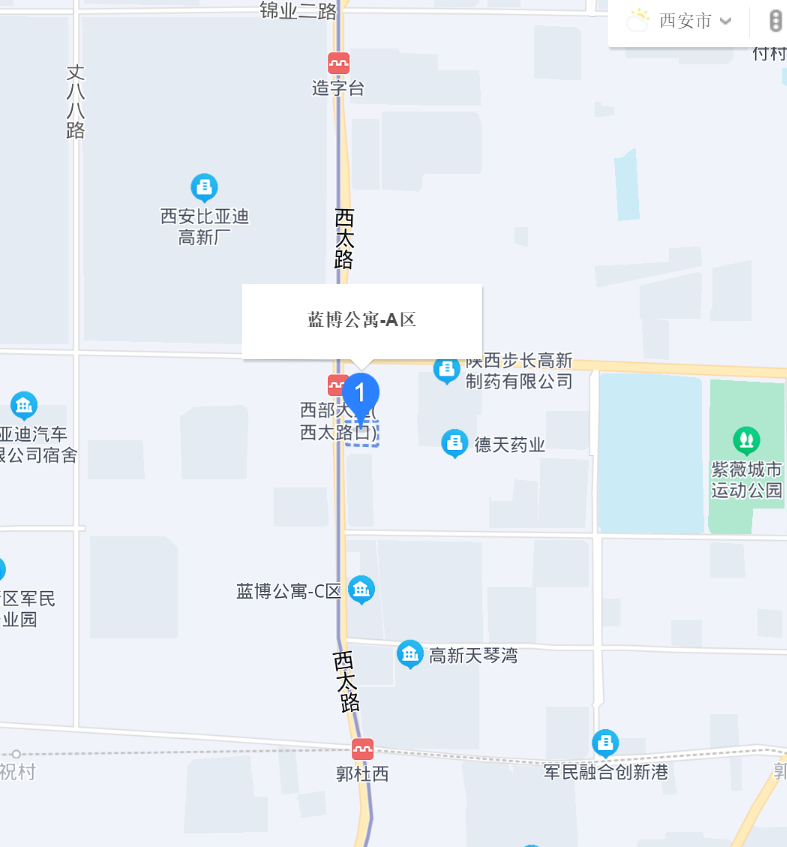787x847 pixels.
Task: Open the 蓝博公寓-A区 info bubble
Action: pyautogui.click(x=362, y=321)
